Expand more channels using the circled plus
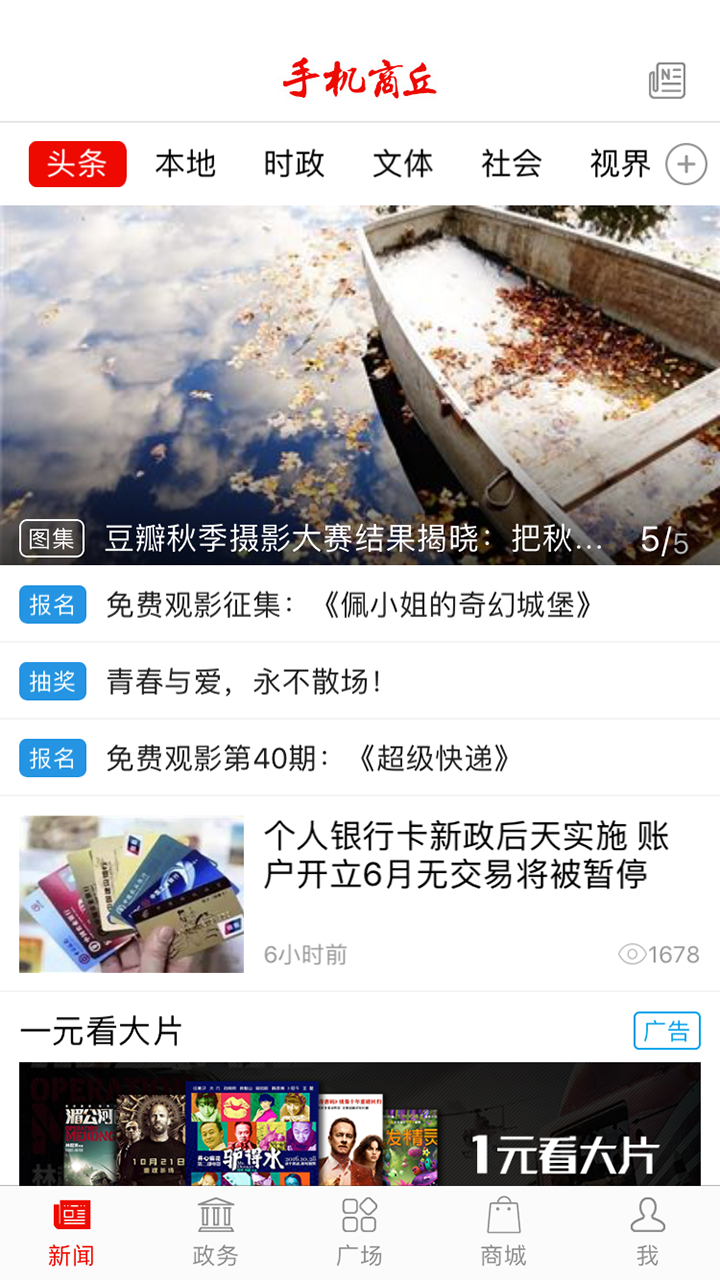Image resolution: width=720 pixels, height=1280 pixels. click(686, 163)
